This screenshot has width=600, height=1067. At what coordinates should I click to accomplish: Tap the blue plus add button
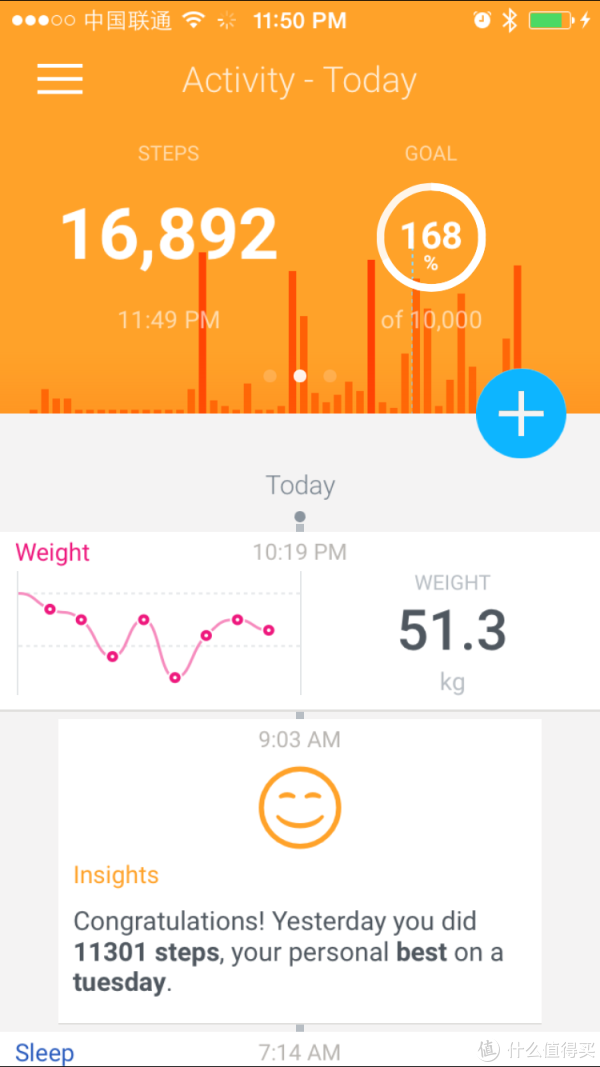coord(521,413)
